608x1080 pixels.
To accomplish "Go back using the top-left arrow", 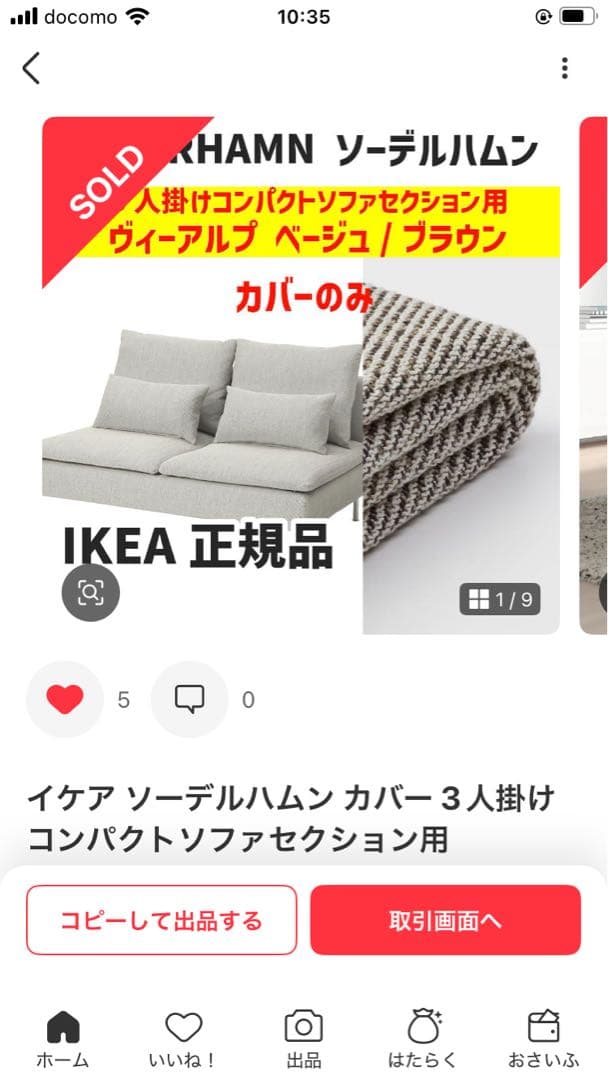I will coord(32,68).
